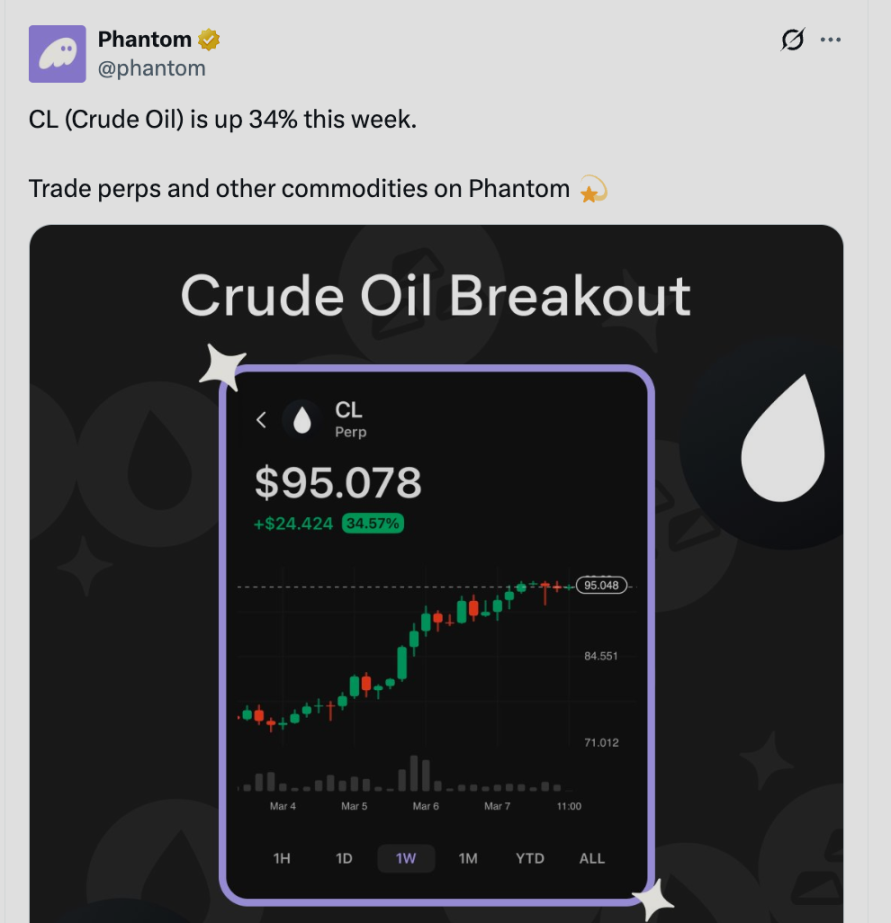Switch the chart to 1D view

click(x=344, y=858)
